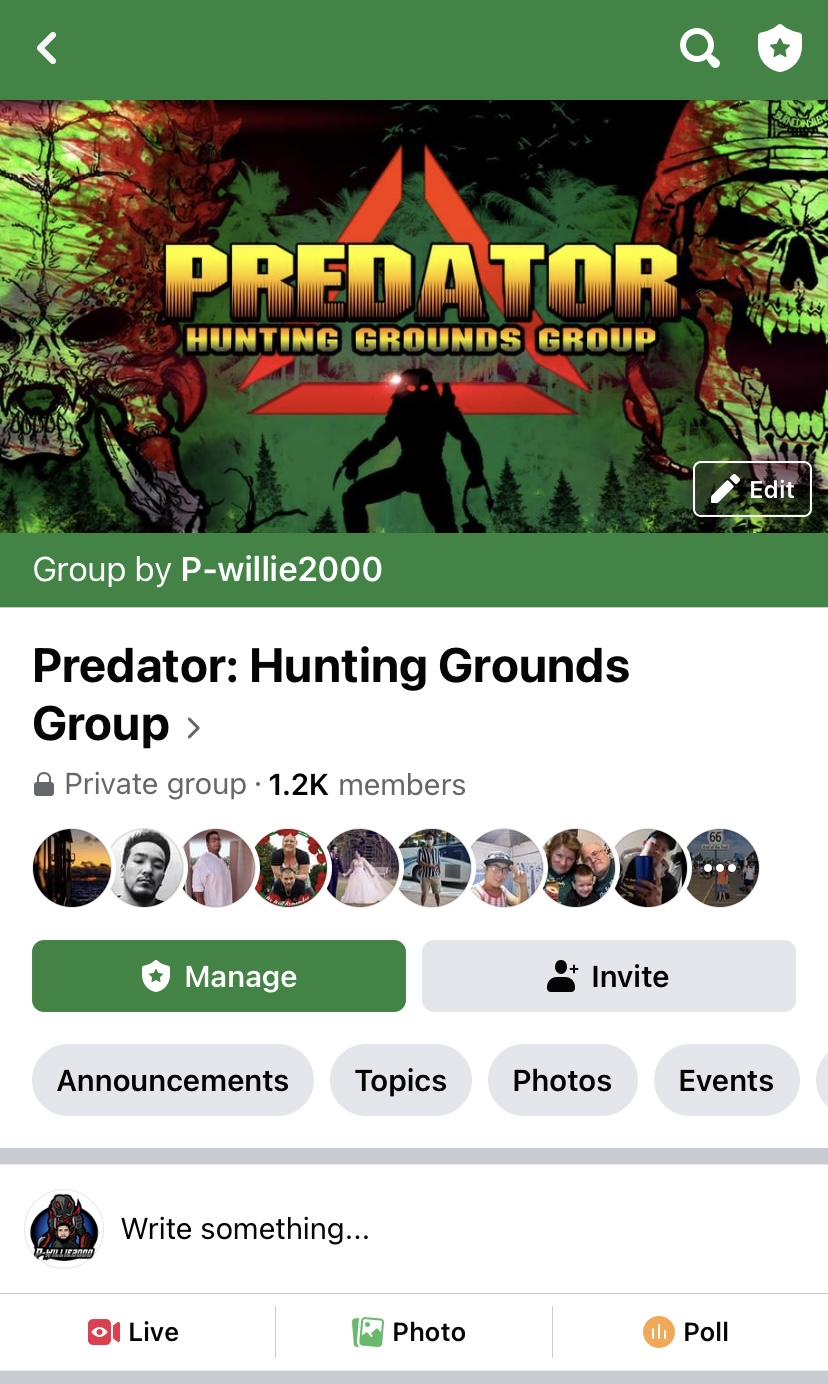Go back using the top-left arrow
828x1384 pixels.
click(x=47, y=48)
